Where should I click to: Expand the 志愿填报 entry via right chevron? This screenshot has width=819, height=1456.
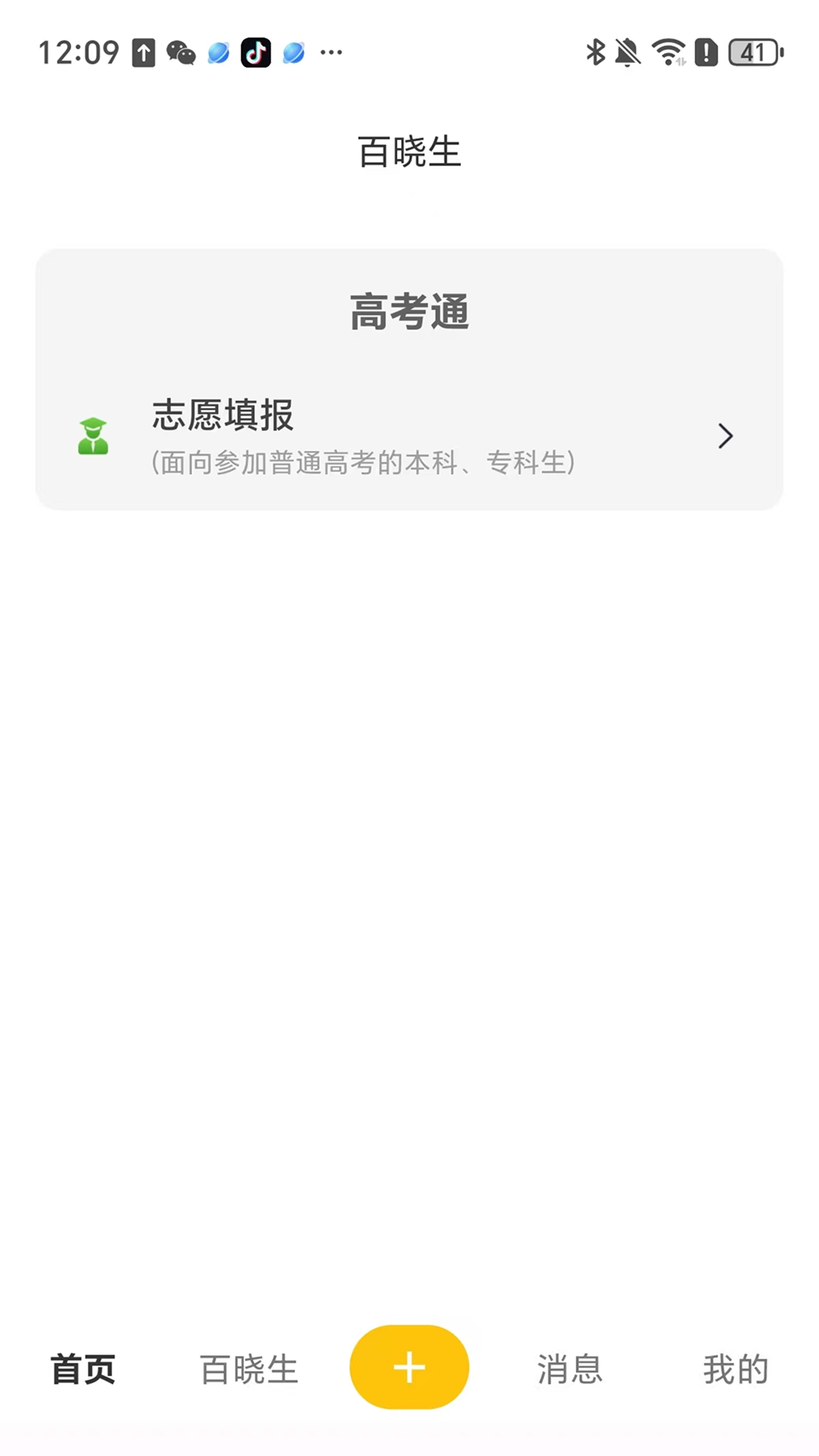point(725,437)
